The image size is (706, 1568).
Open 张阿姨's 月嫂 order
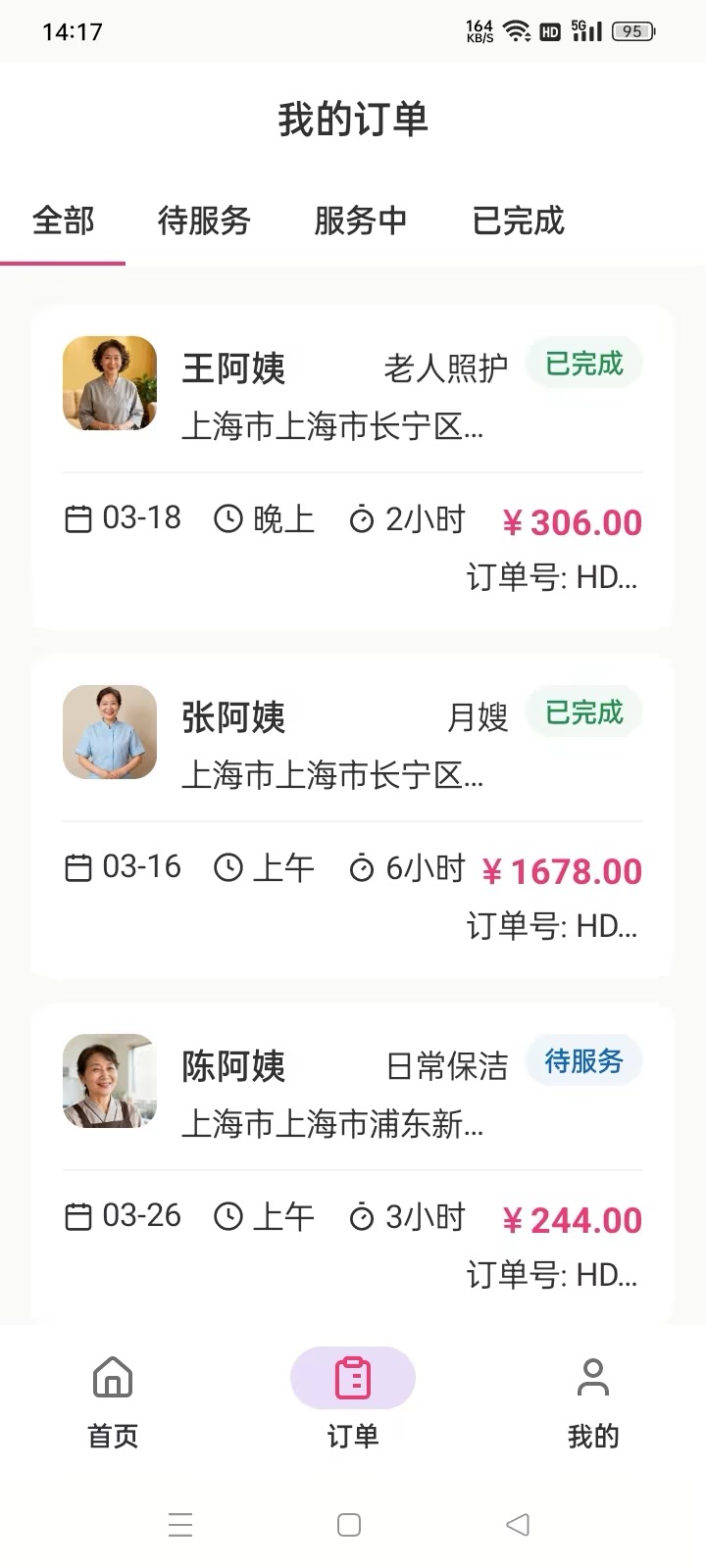[352, 815]
